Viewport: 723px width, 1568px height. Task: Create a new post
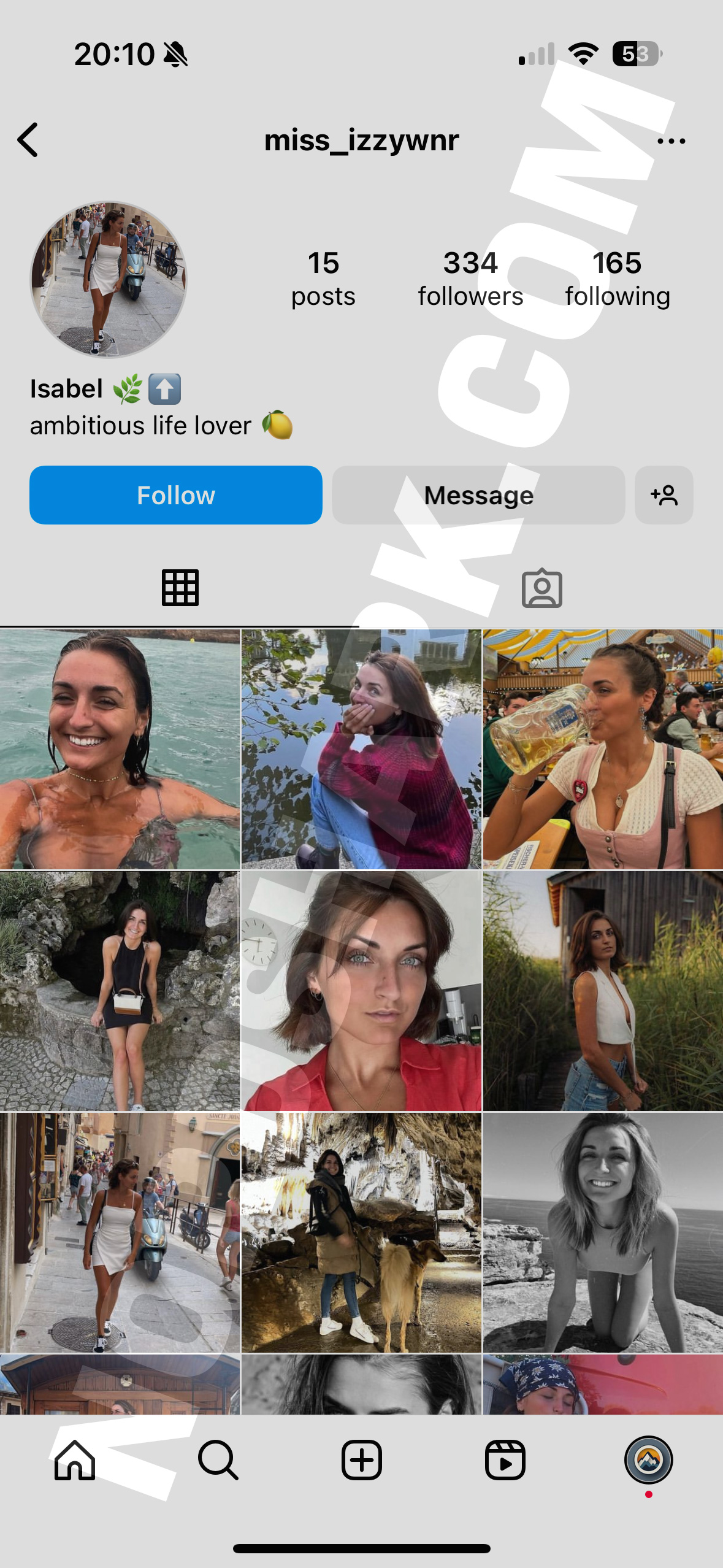361,1461
